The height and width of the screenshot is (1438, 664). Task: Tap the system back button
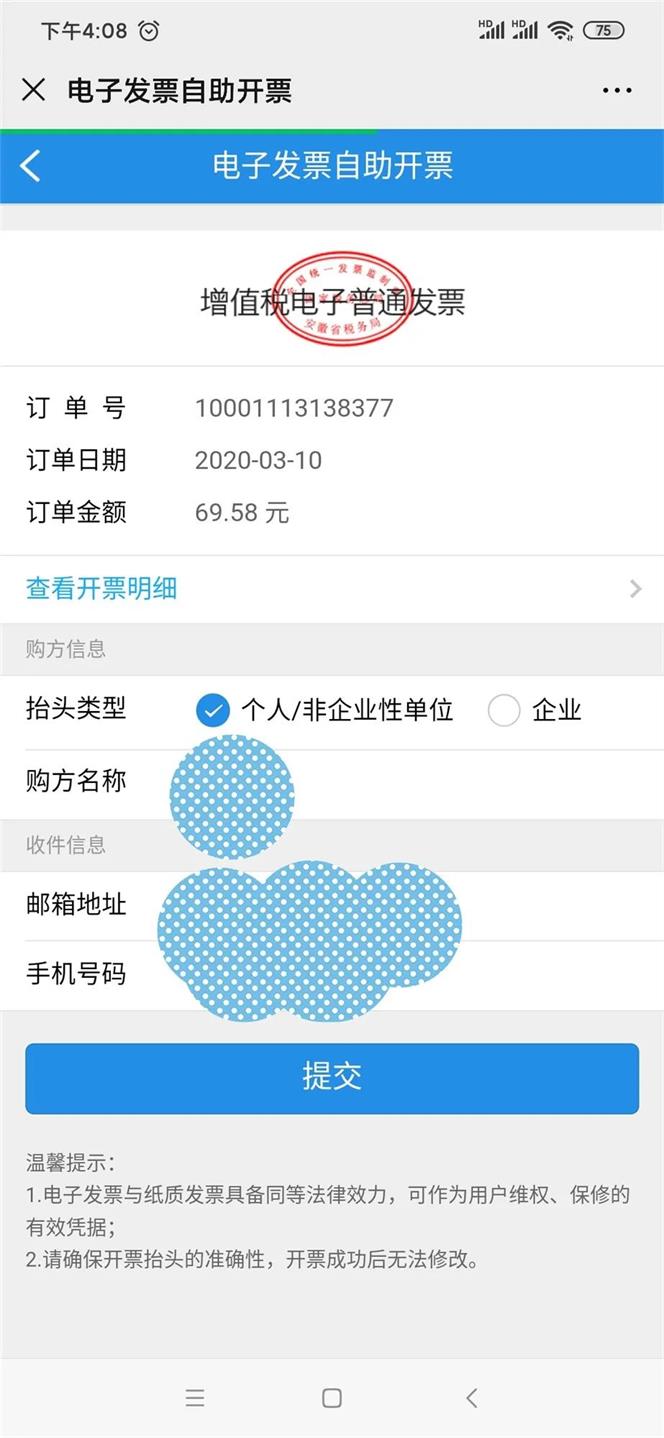pyautogui.click(x=471, y=1398)
